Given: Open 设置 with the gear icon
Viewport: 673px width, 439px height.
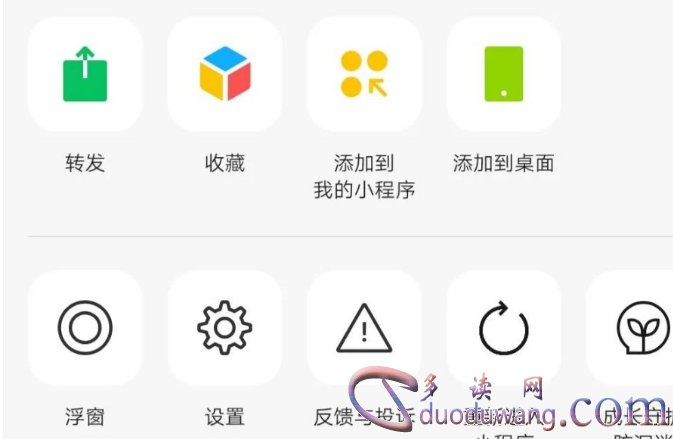Looking at the screenshot, I should pyautogui.click(x=225, y=328).
